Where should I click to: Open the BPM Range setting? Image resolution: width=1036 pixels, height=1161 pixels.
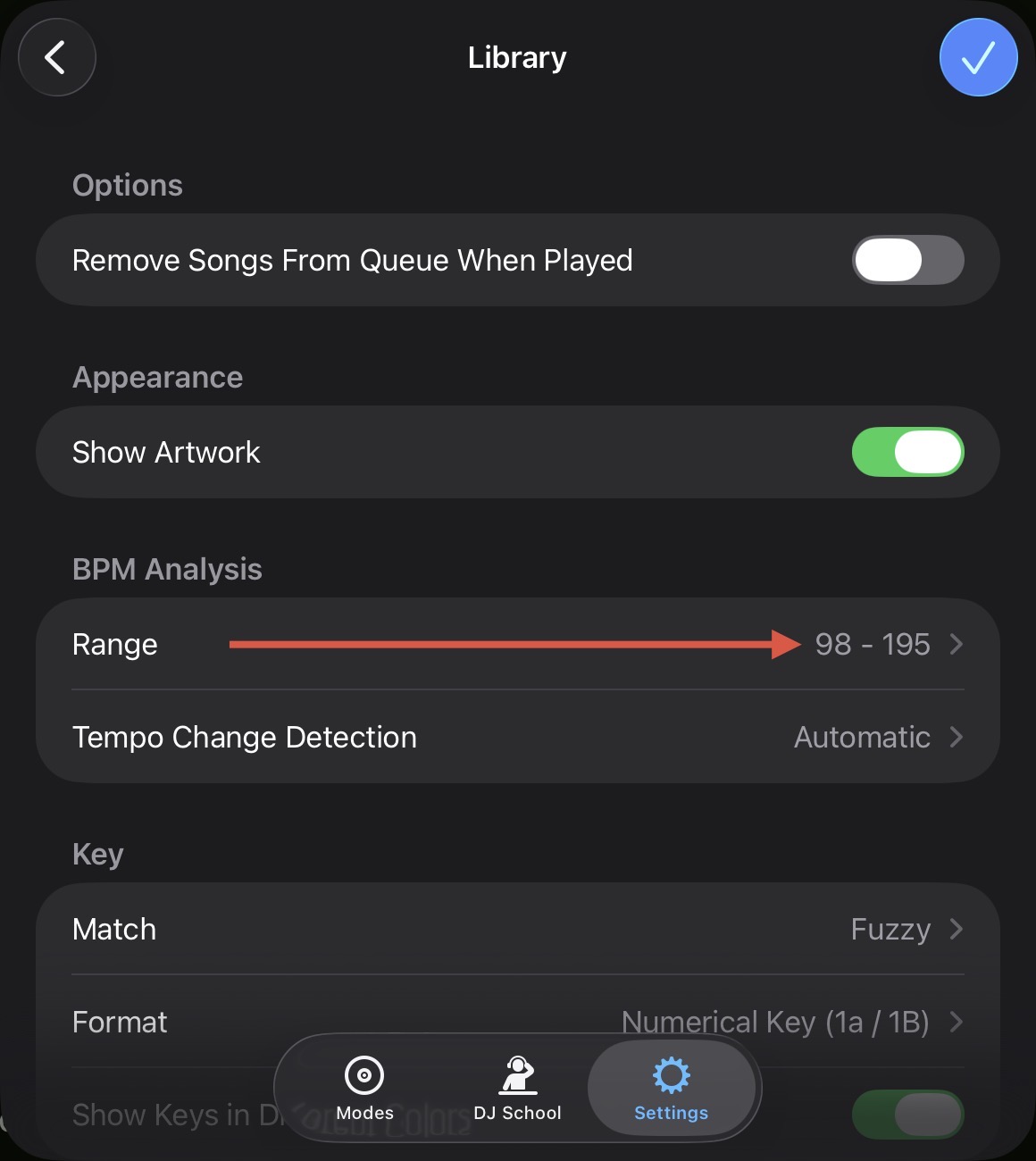click(518, 644)
